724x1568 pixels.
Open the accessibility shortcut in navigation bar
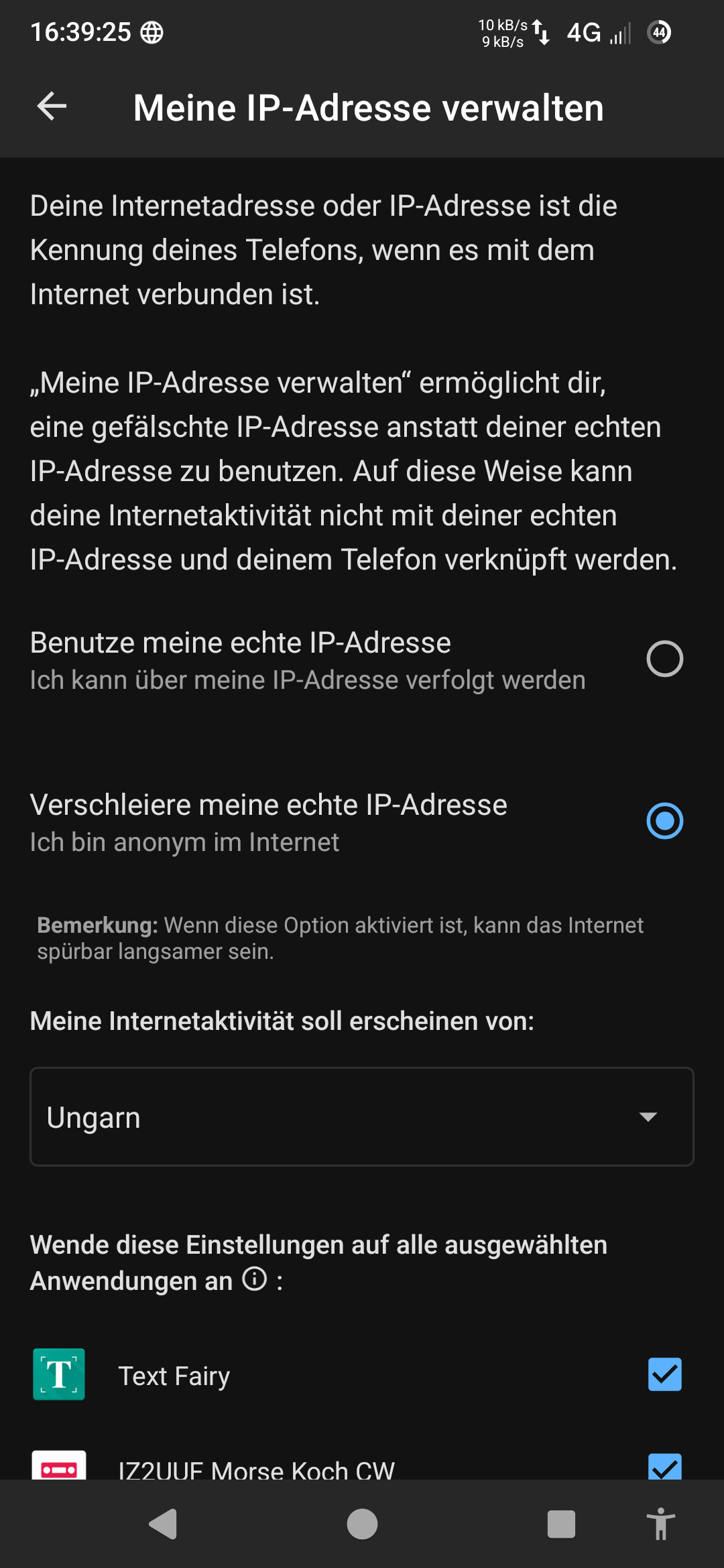tap(661, 1524)
